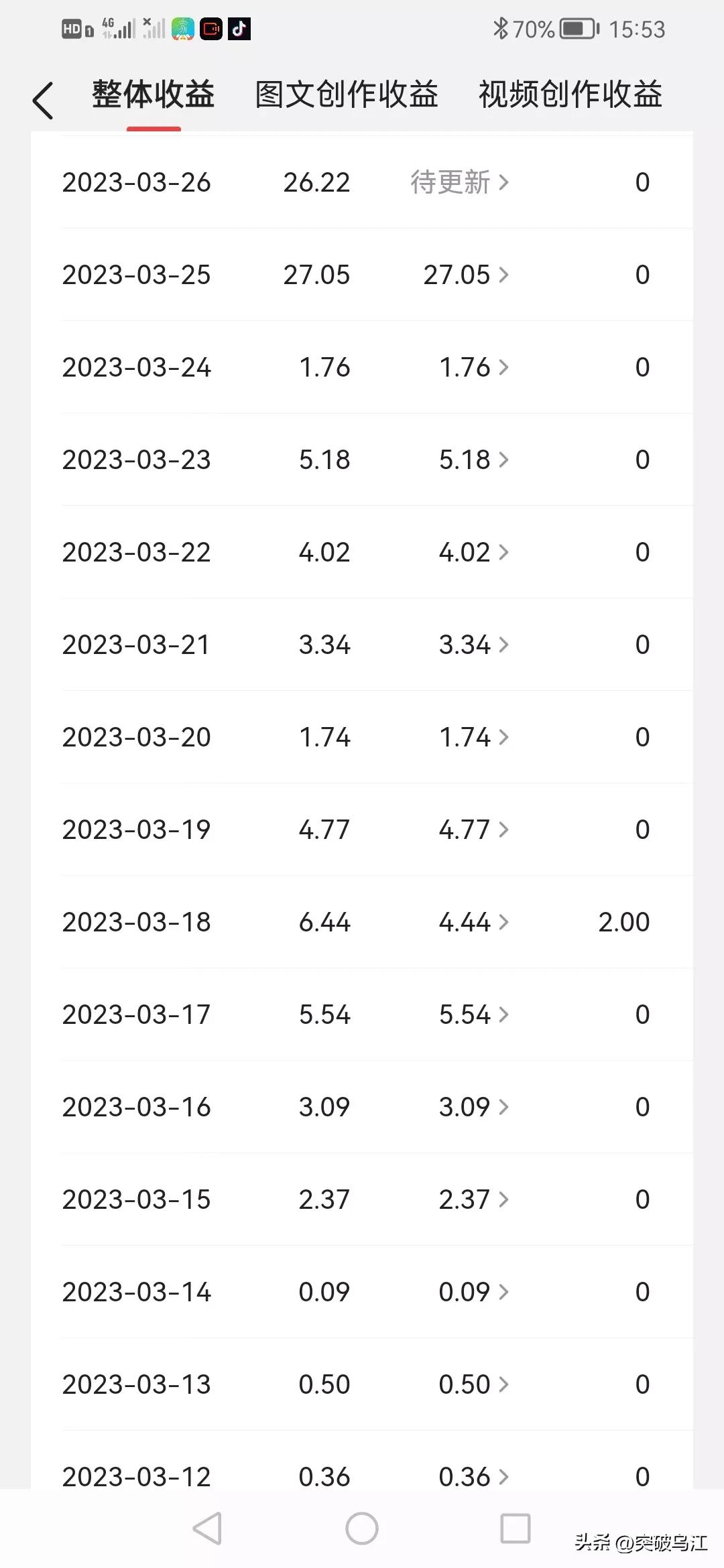Tap the system home button
The width and height of the screenshot is (724, 1568).
(x=362, y=1528)
